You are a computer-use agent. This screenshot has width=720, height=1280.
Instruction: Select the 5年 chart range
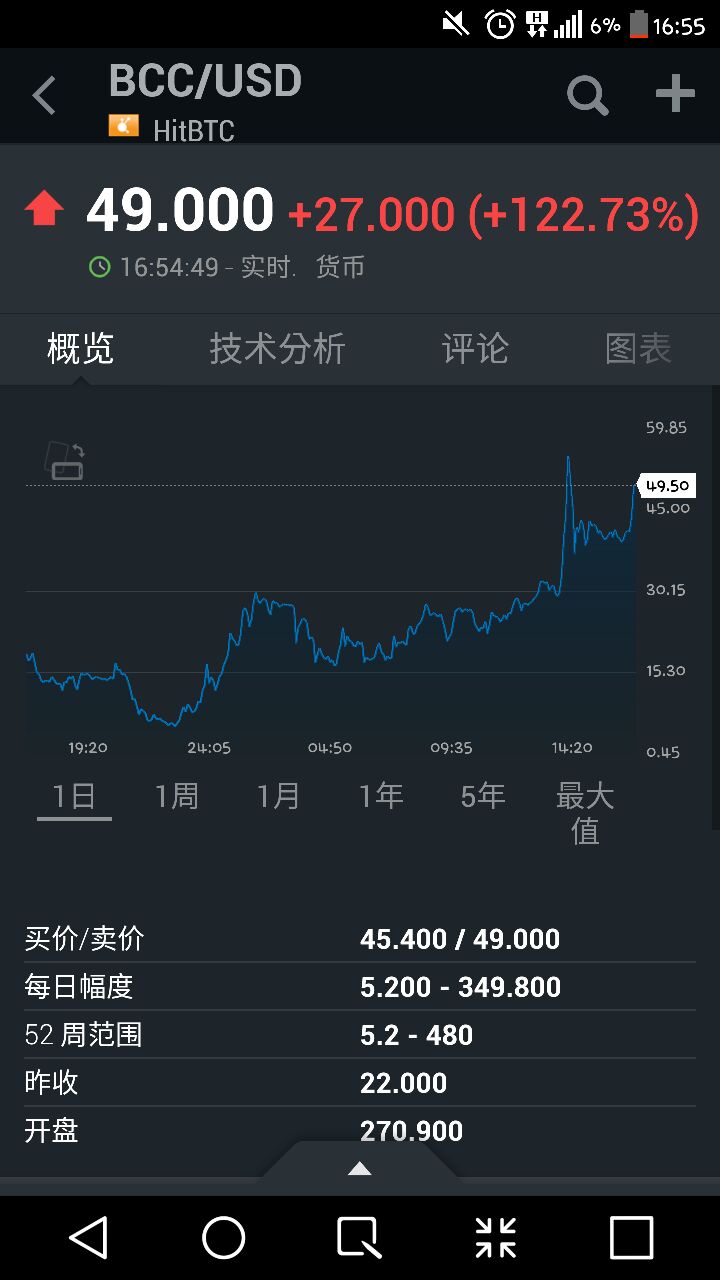(483, 797)
